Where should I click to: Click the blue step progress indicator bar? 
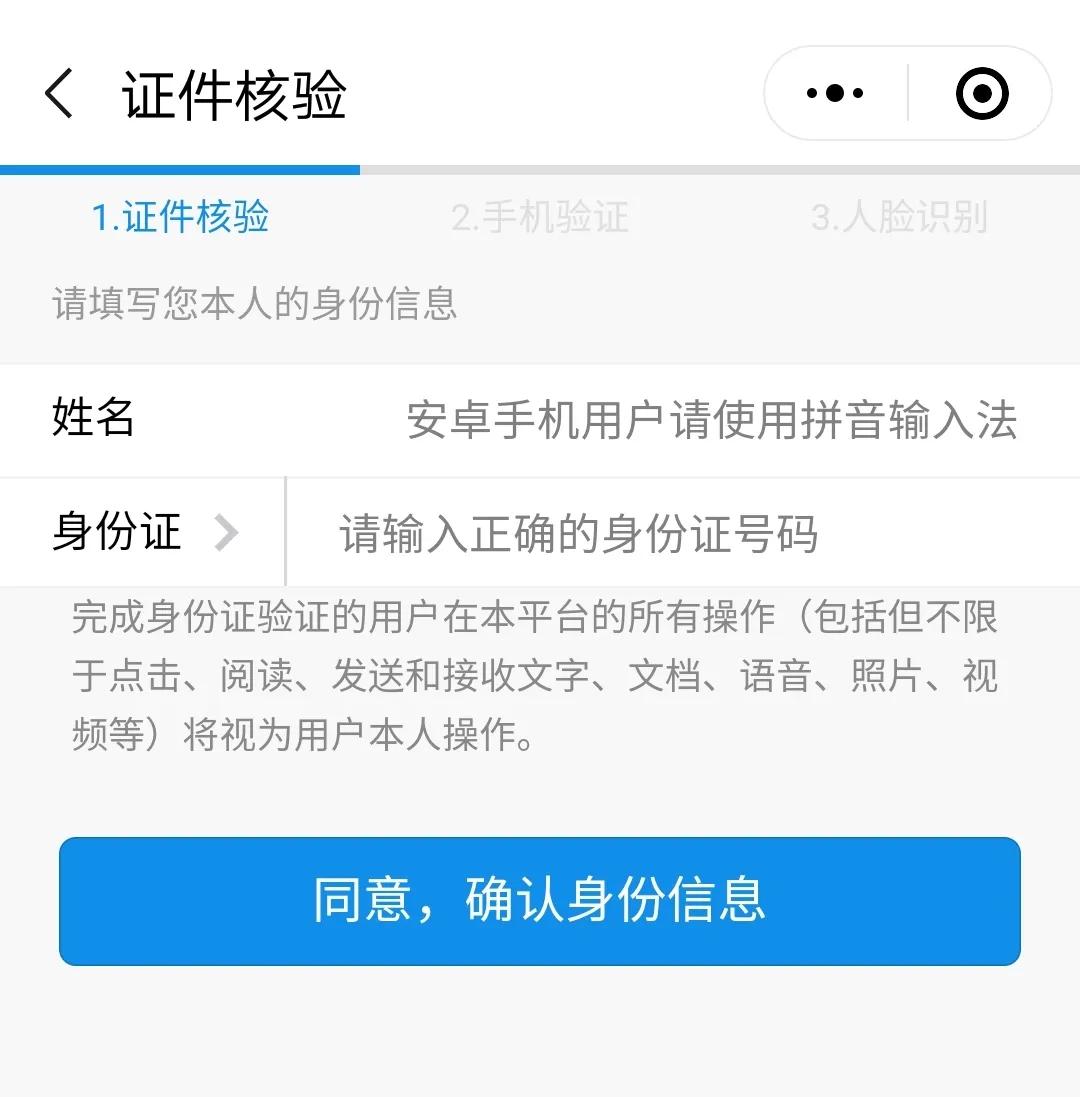180,170
